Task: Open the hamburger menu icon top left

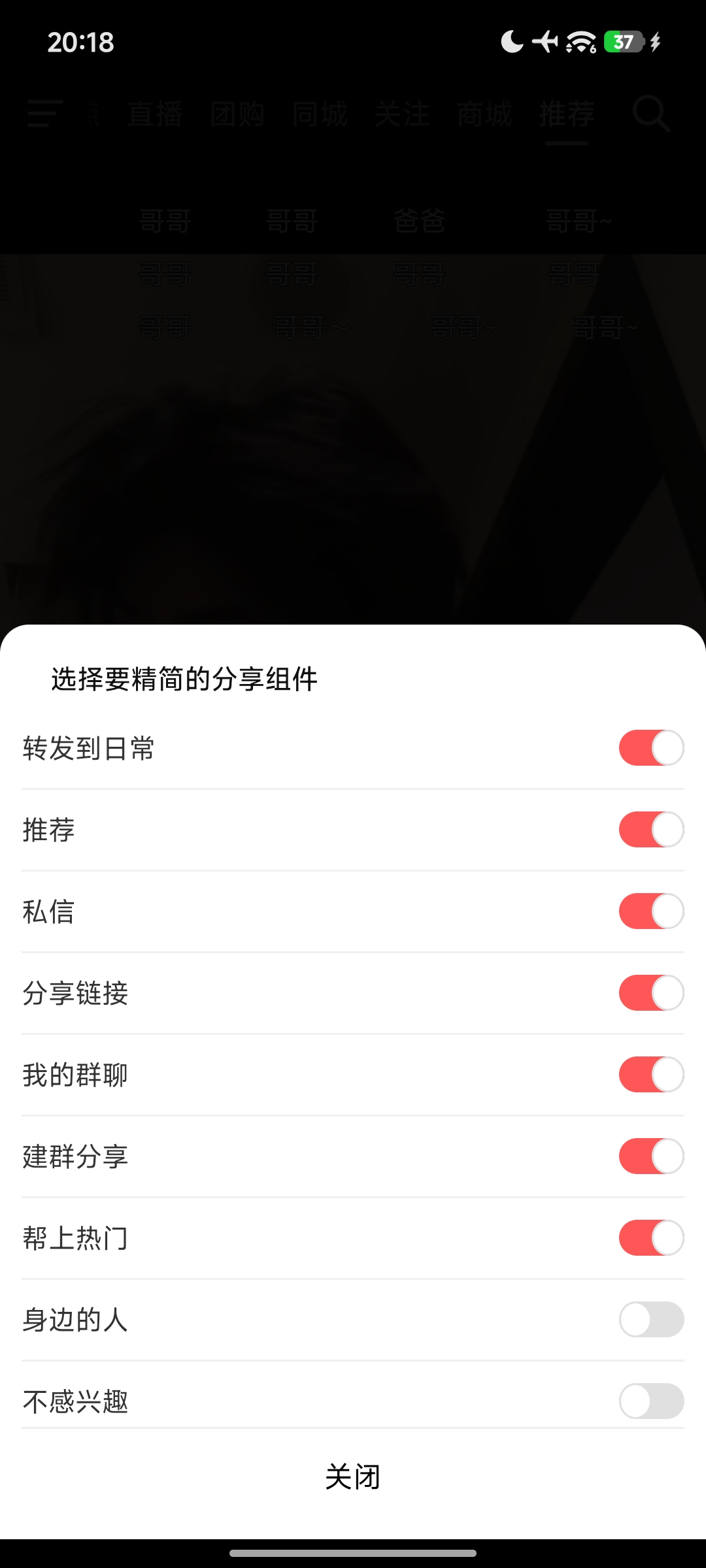Action: (44, 114)
